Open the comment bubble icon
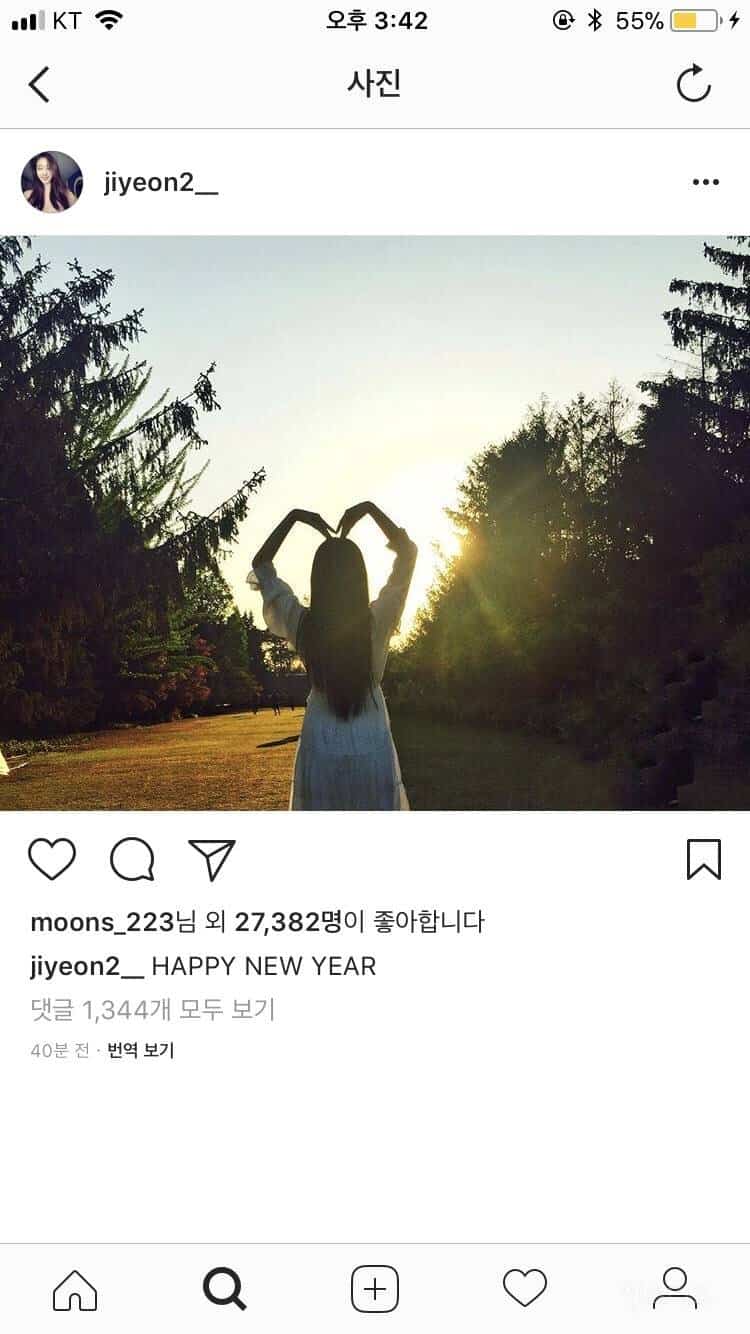 point(132,859)
